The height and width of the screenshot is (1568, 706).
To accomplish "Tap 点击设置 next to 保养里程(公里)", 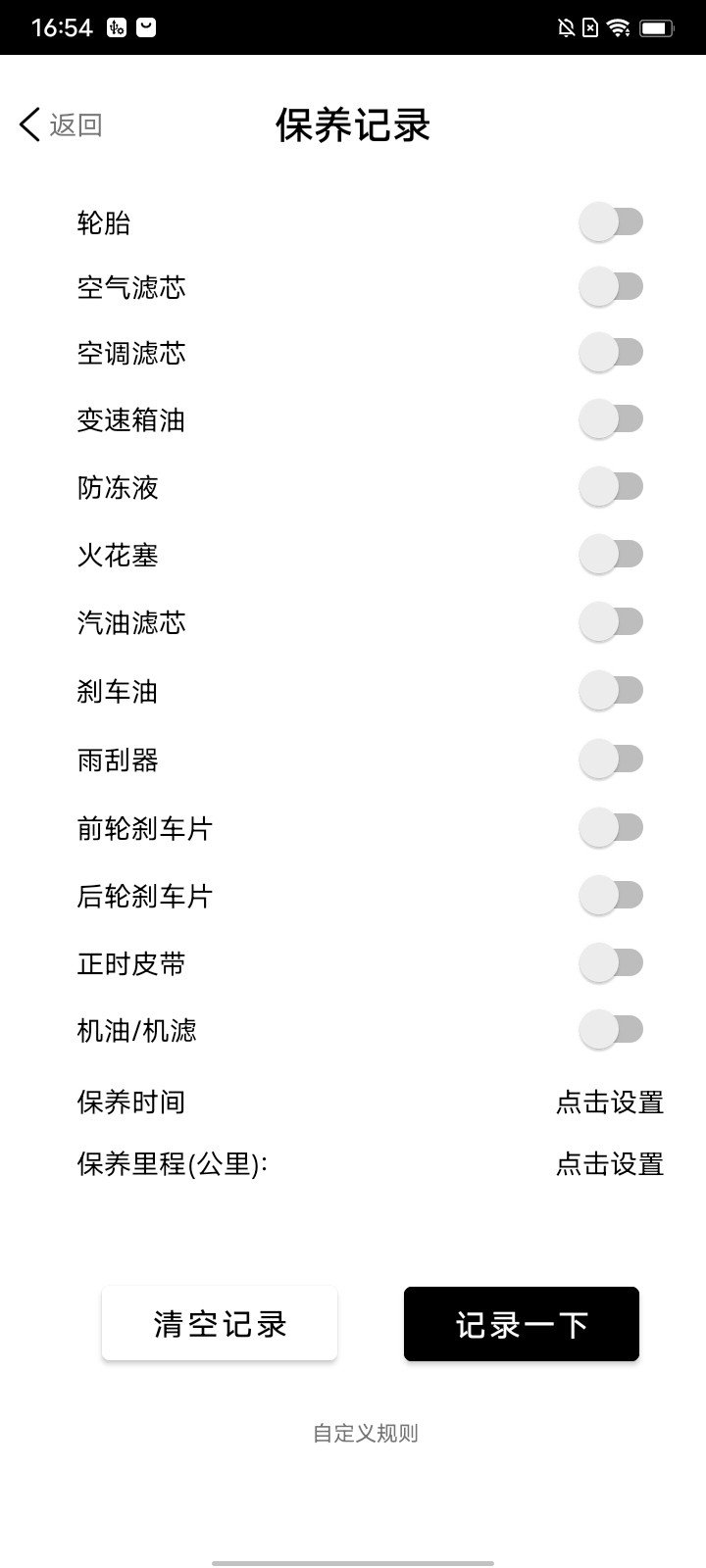I will pyautogui.click(x=608, y=1164).
